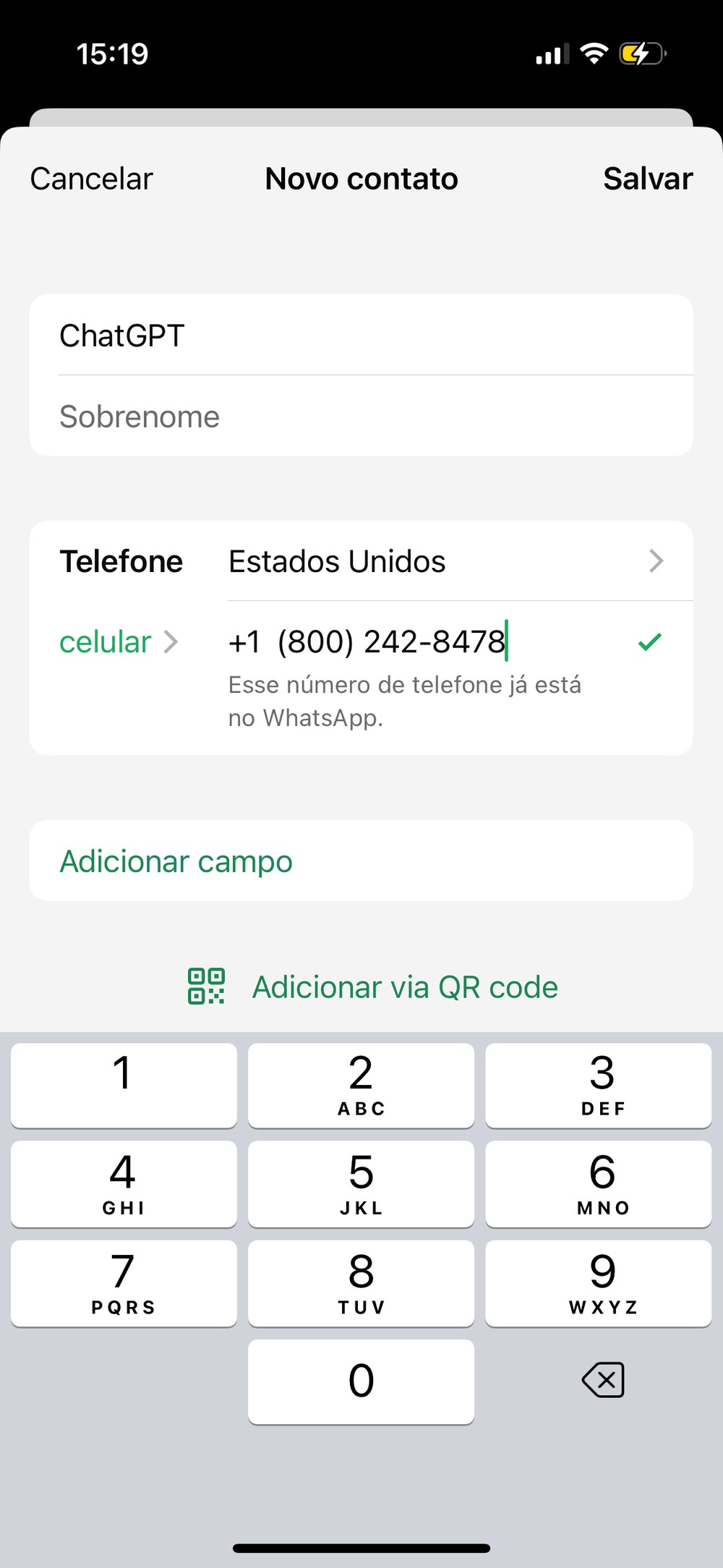Edit the first name field showing ChatGPT
Screen dimensions: 723x1568
click(361, 336)
